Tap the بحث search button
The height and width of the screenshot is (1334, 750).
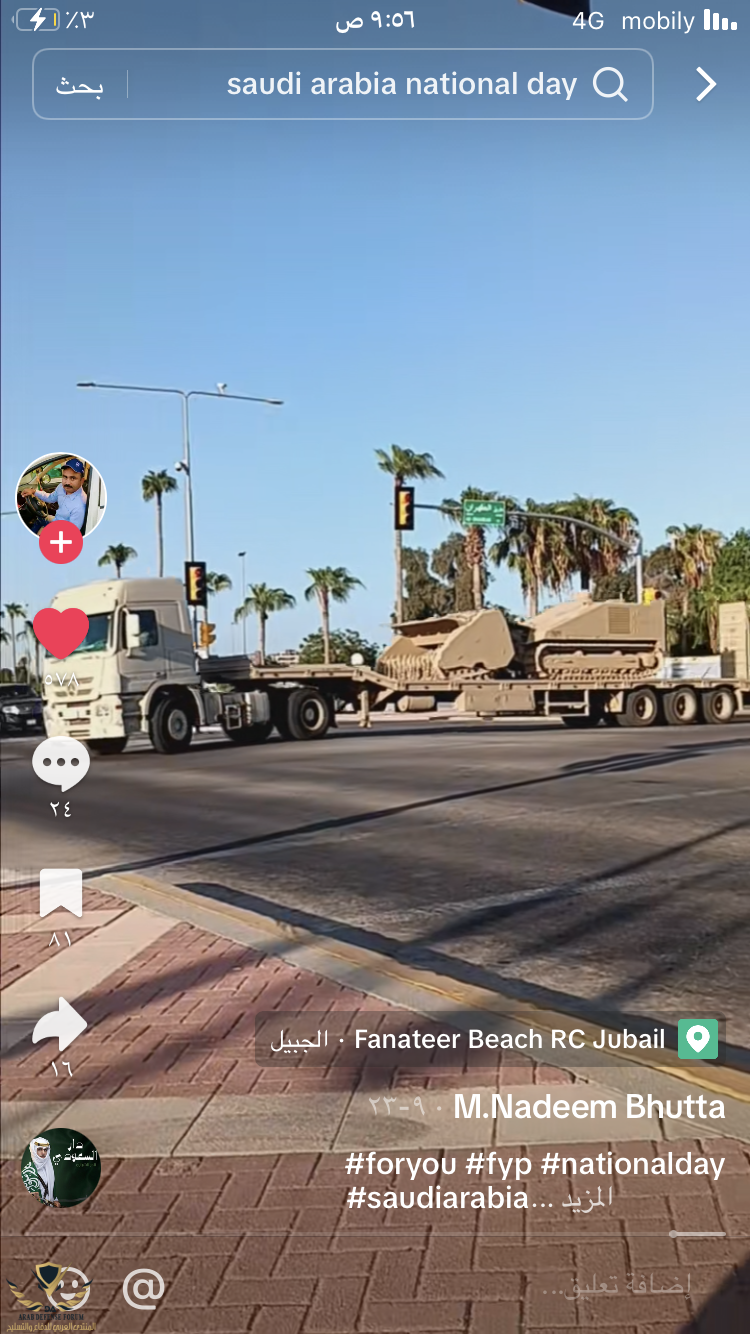click(x=79, y=85)
